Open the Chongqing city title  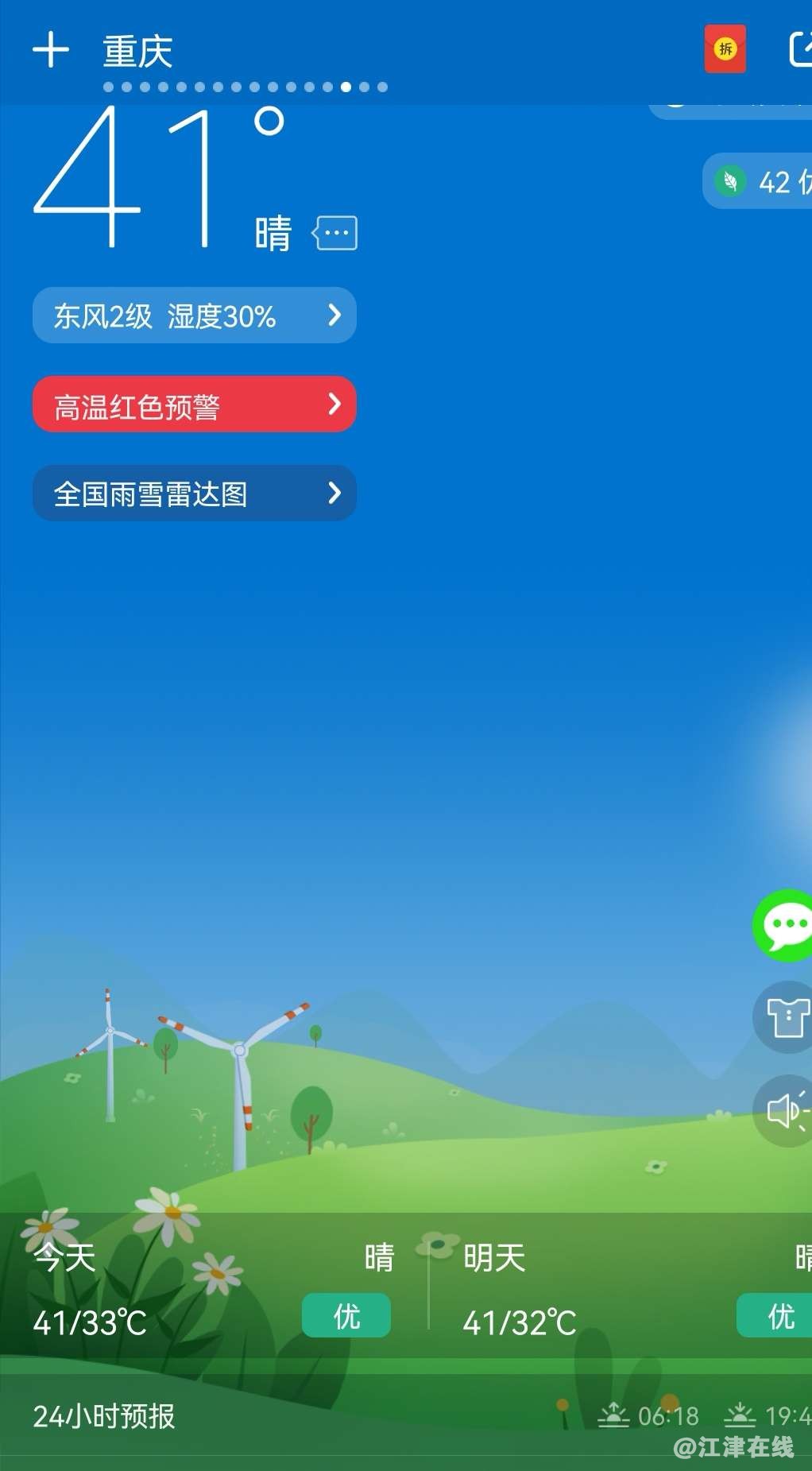tap(138, 52)
